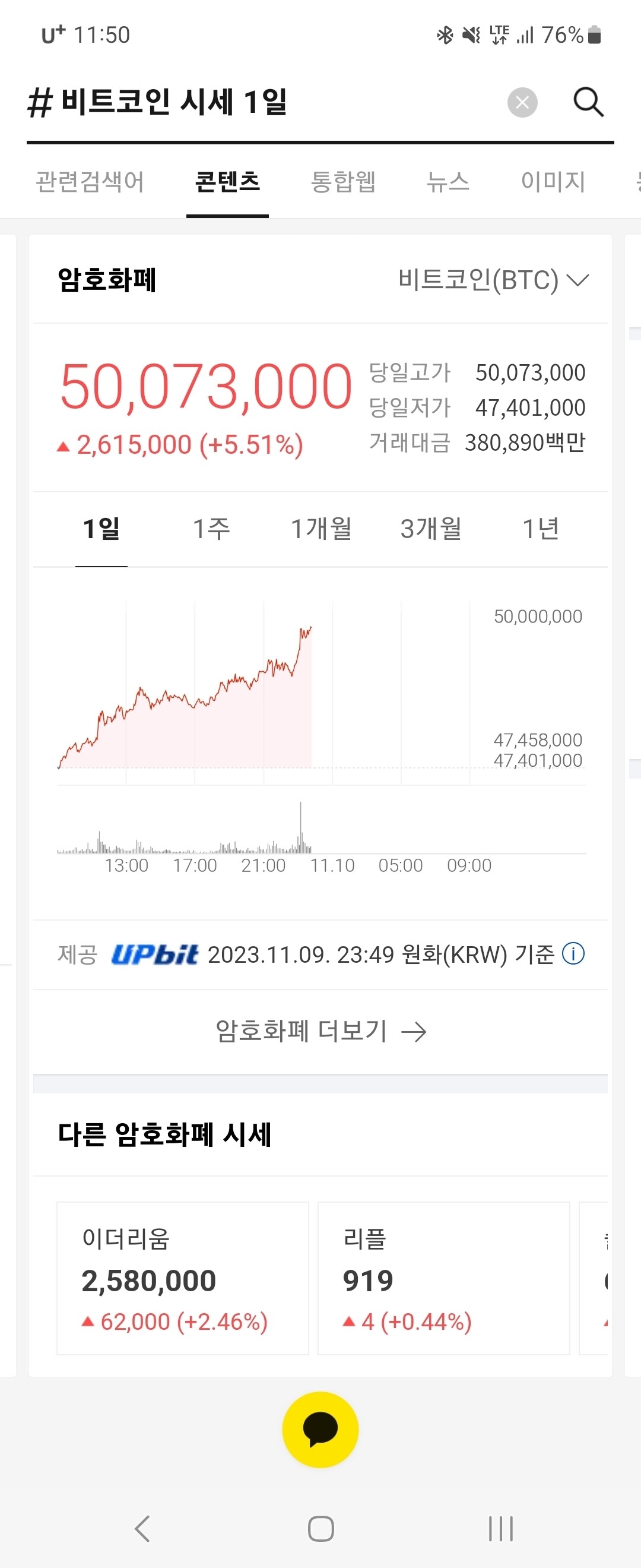The image size is (641, 1568).
Task: Select the 1주 chart period
Action: (211, 529)
